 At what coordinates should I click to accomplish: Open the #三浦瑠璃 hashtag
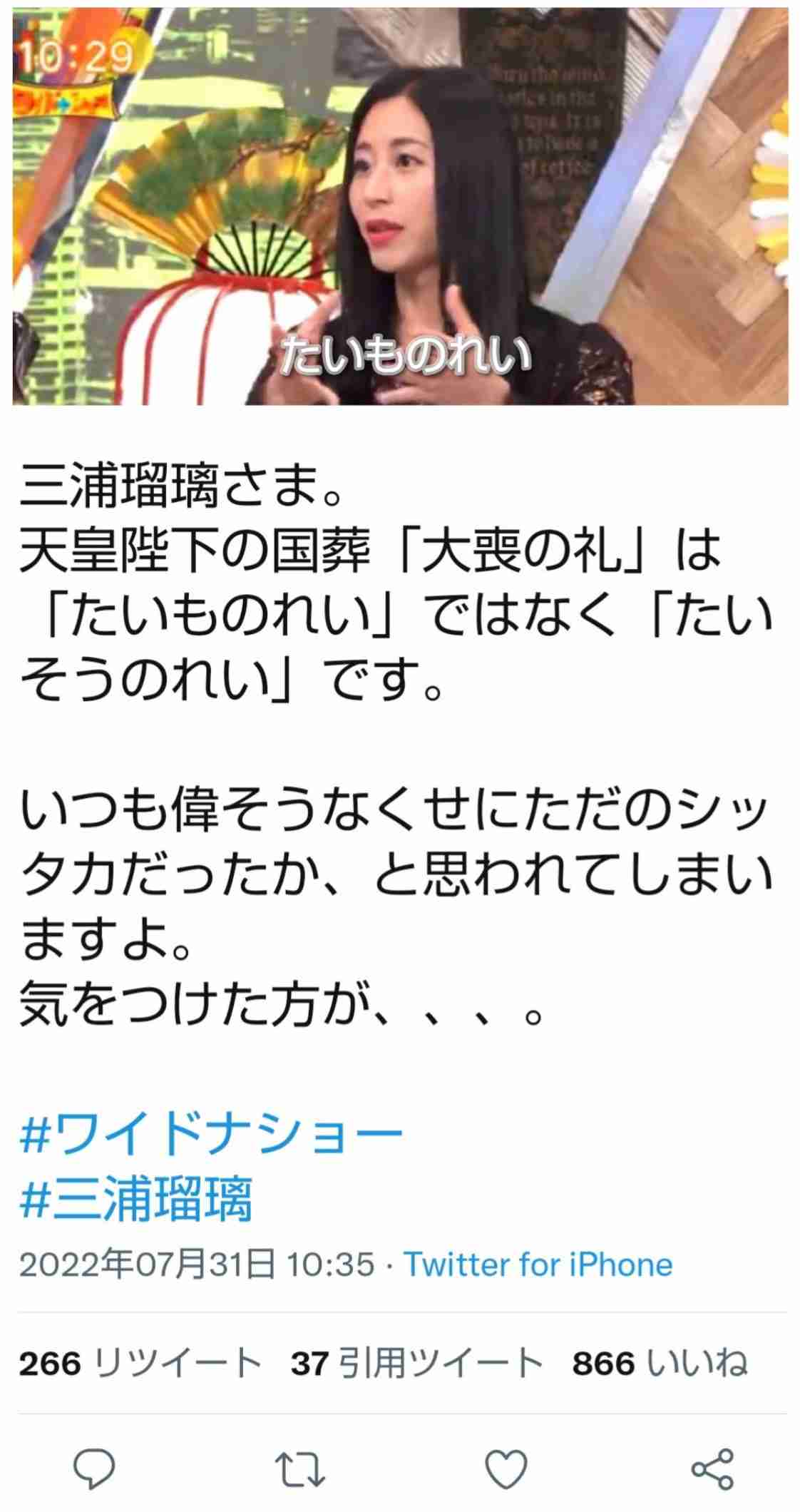[135, 1200]
